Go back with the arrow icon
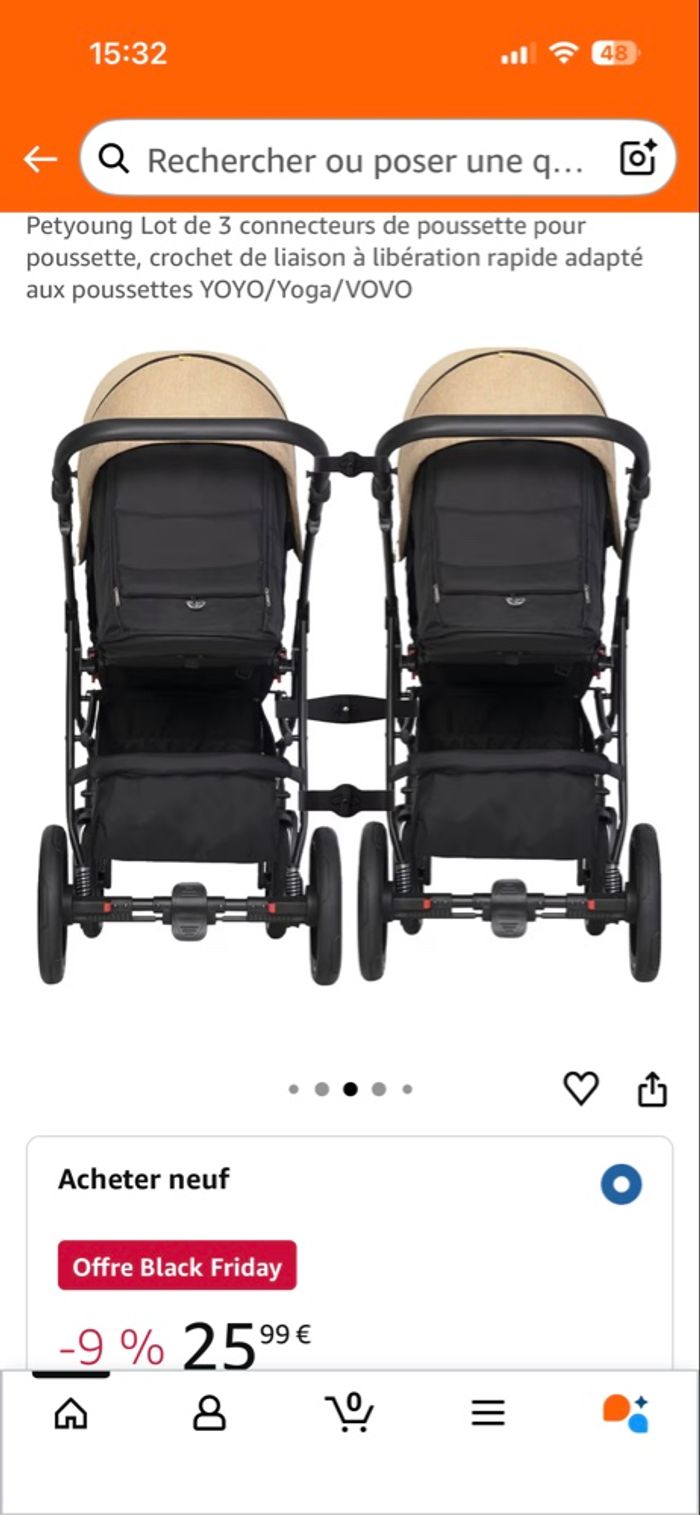 pos(40,159)
